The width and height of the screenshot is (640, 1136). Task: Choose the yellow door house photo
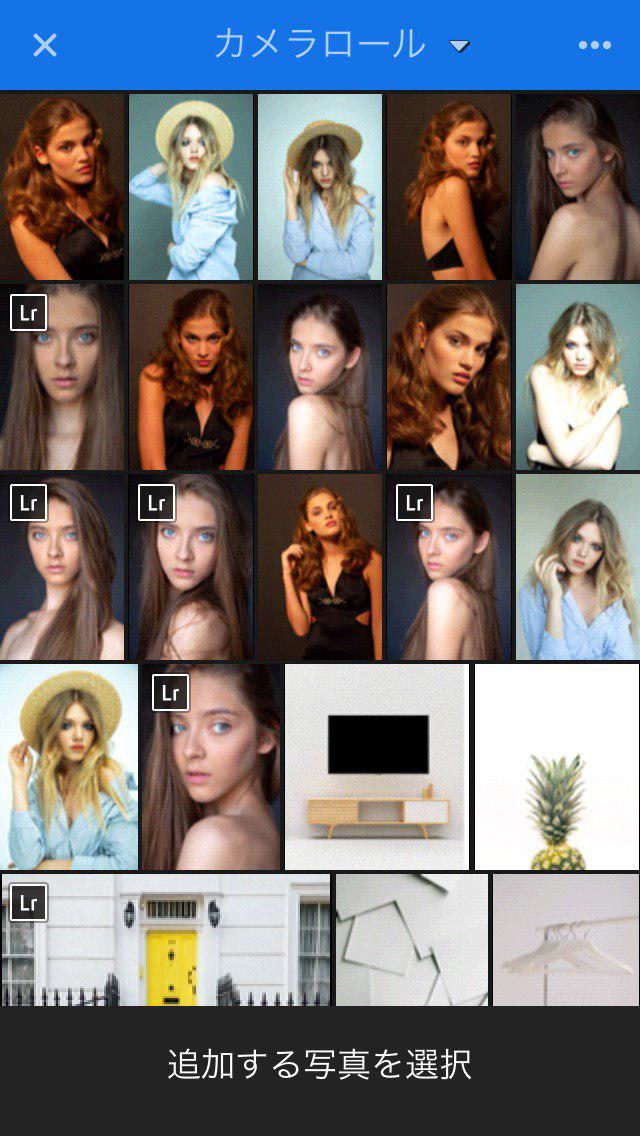166,940
